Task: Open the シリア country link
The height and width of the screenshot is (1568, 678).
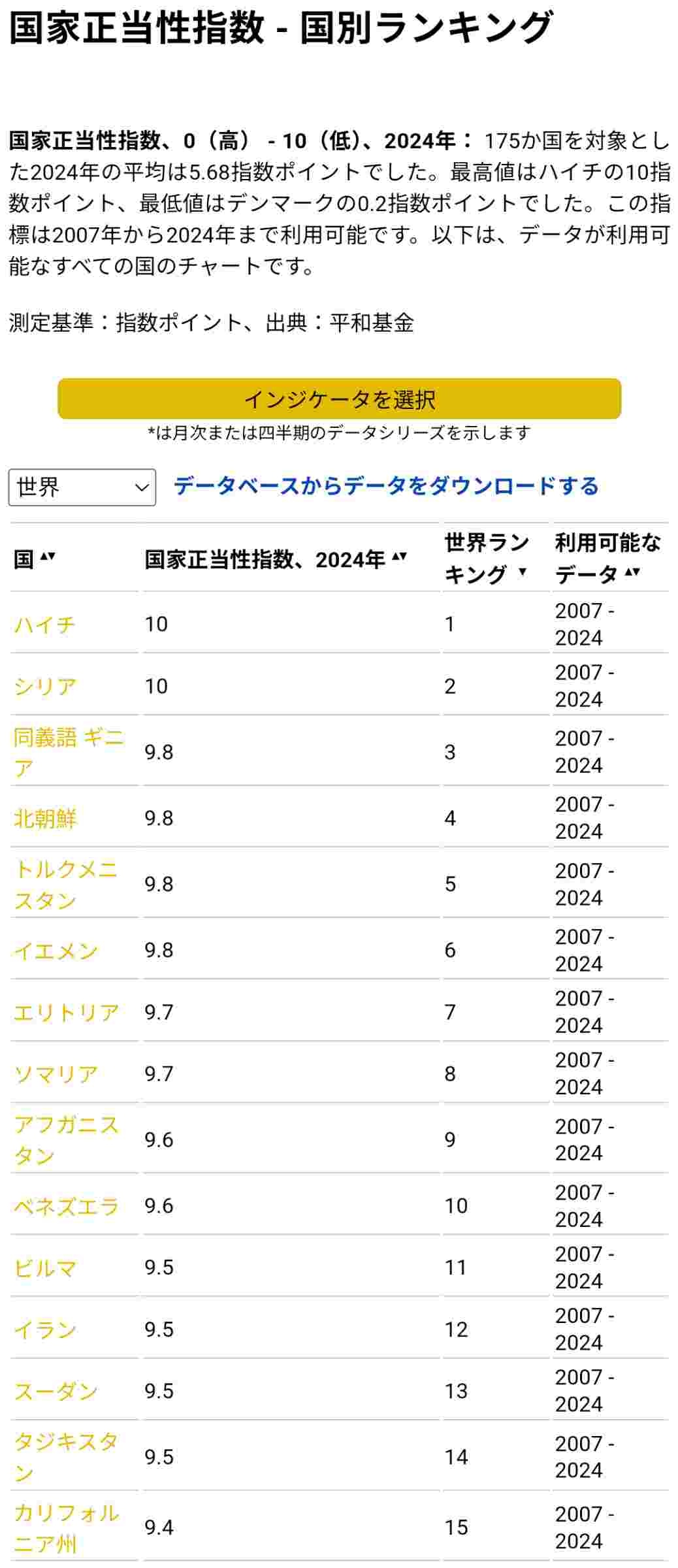Action: point(45,686)
